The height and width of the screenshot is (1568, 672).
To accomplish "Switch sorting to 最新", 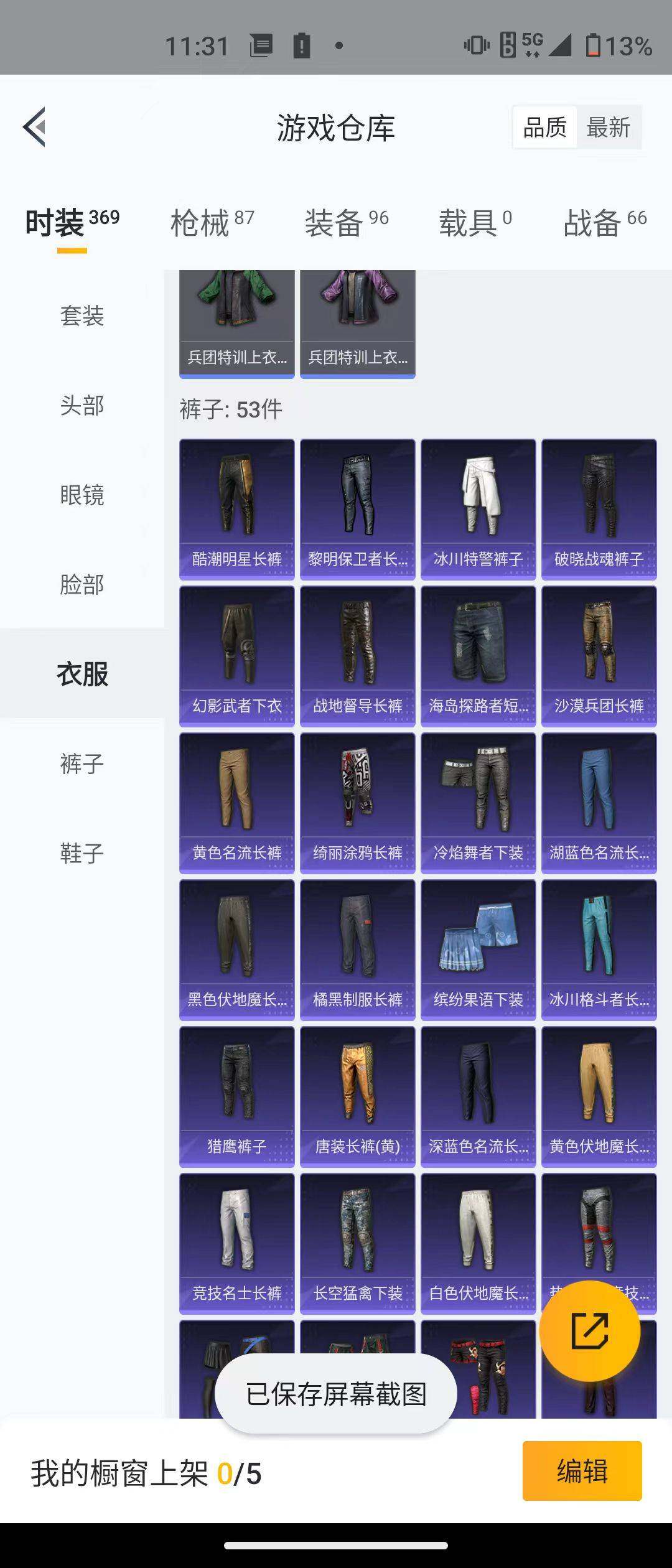I will (609, 127).
